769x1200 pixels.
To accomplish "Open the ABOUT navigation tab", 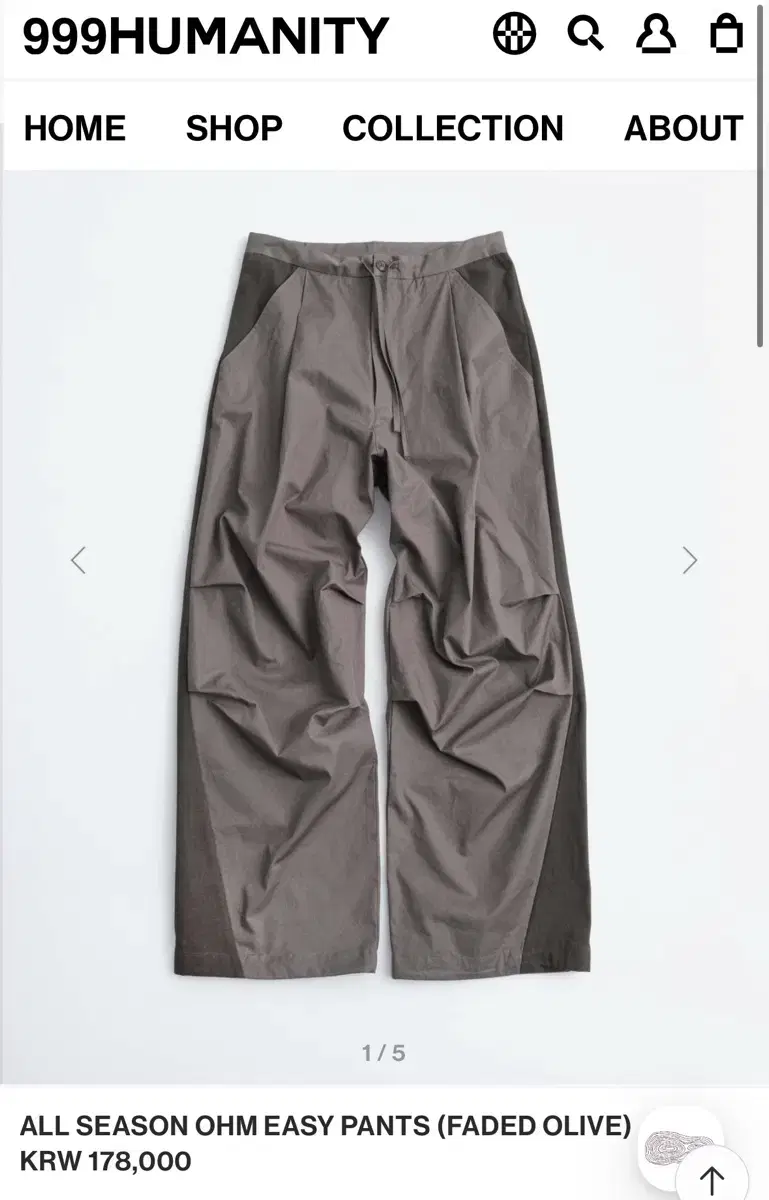I will (681, 128).
